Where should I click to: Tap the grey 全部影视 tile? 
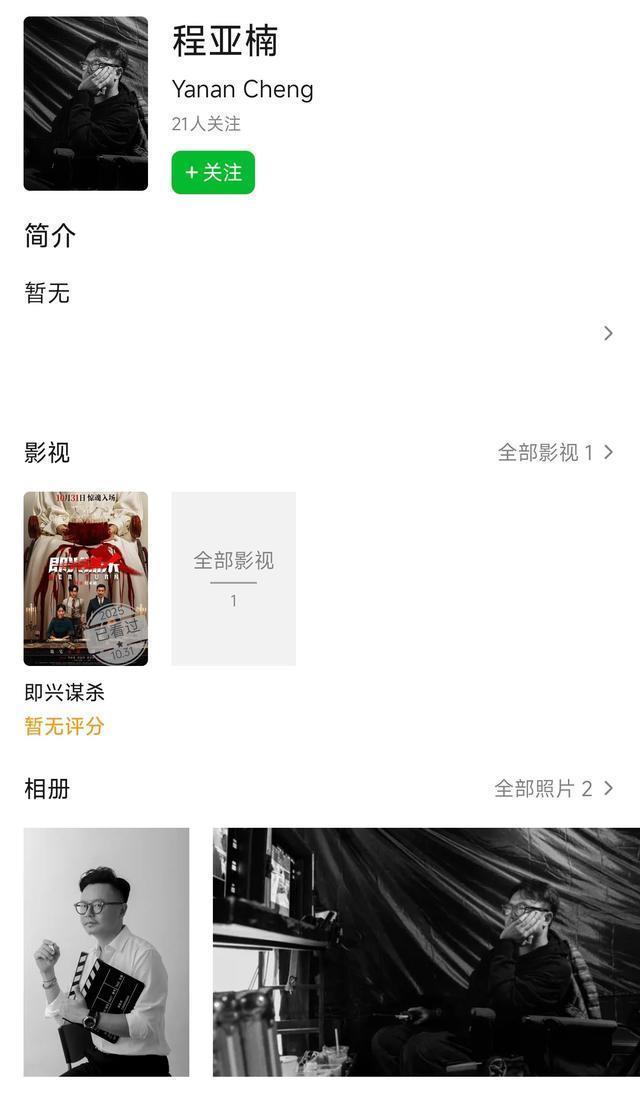(233, 578)
